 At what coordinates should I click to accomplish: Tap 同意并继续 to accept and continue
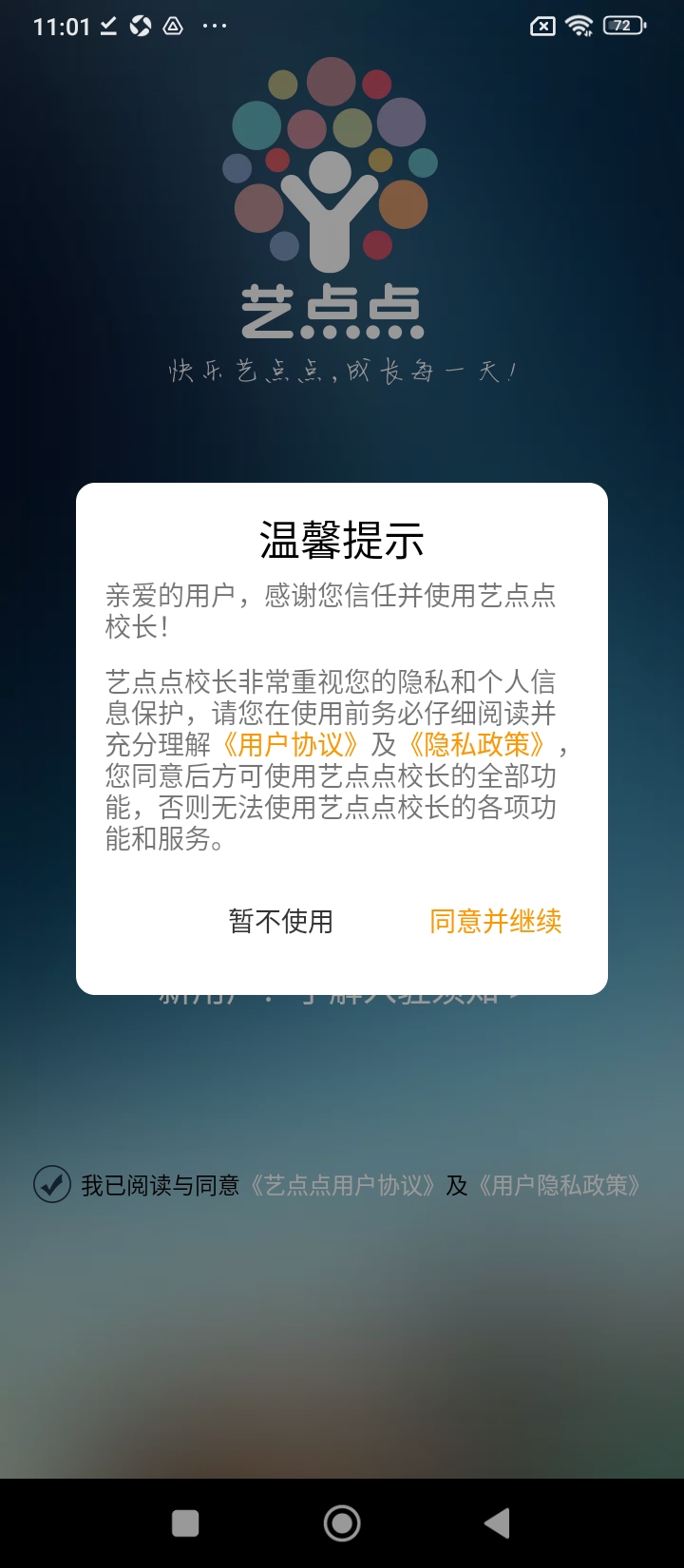495,921
